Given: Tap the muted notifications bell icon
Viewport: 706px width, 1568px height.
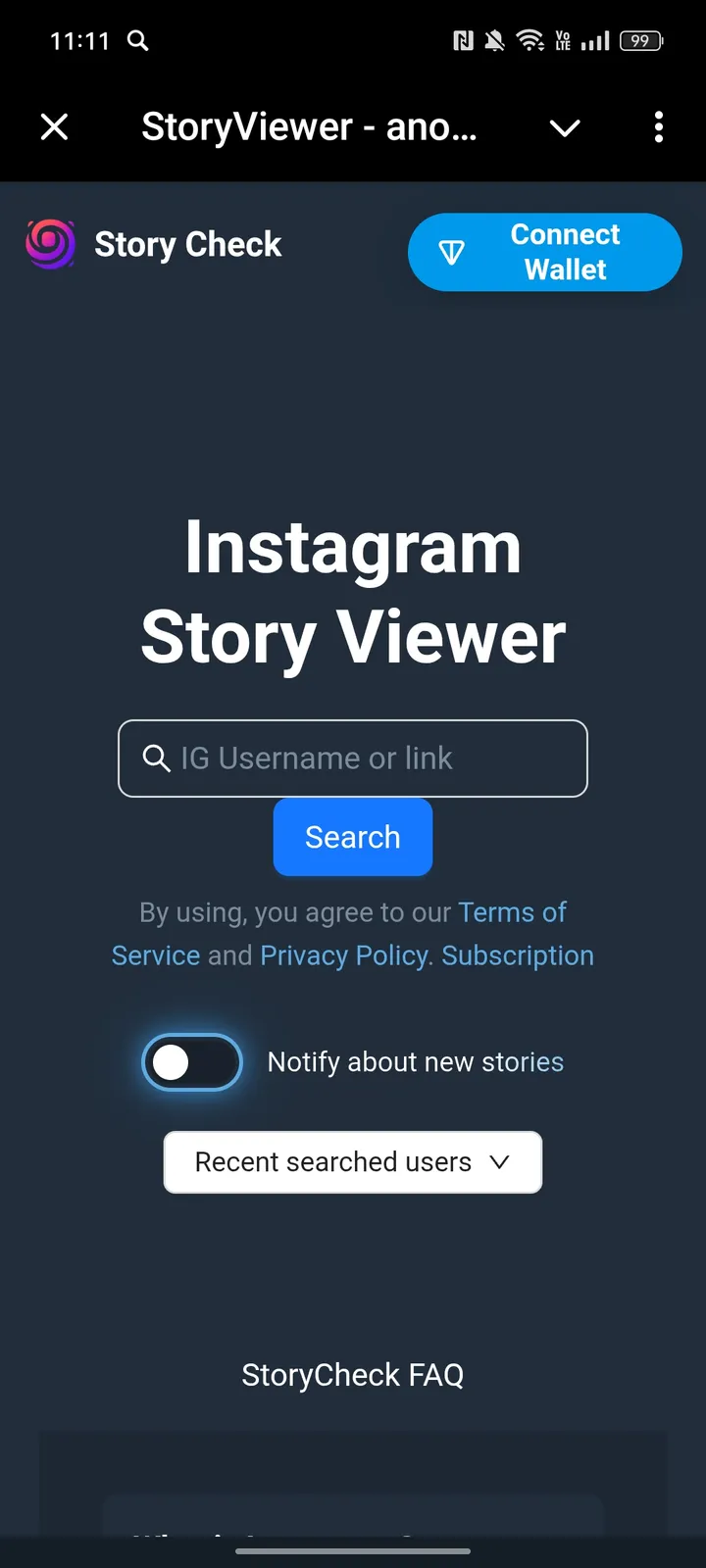Looking at the screenshot, I should 495,41.
